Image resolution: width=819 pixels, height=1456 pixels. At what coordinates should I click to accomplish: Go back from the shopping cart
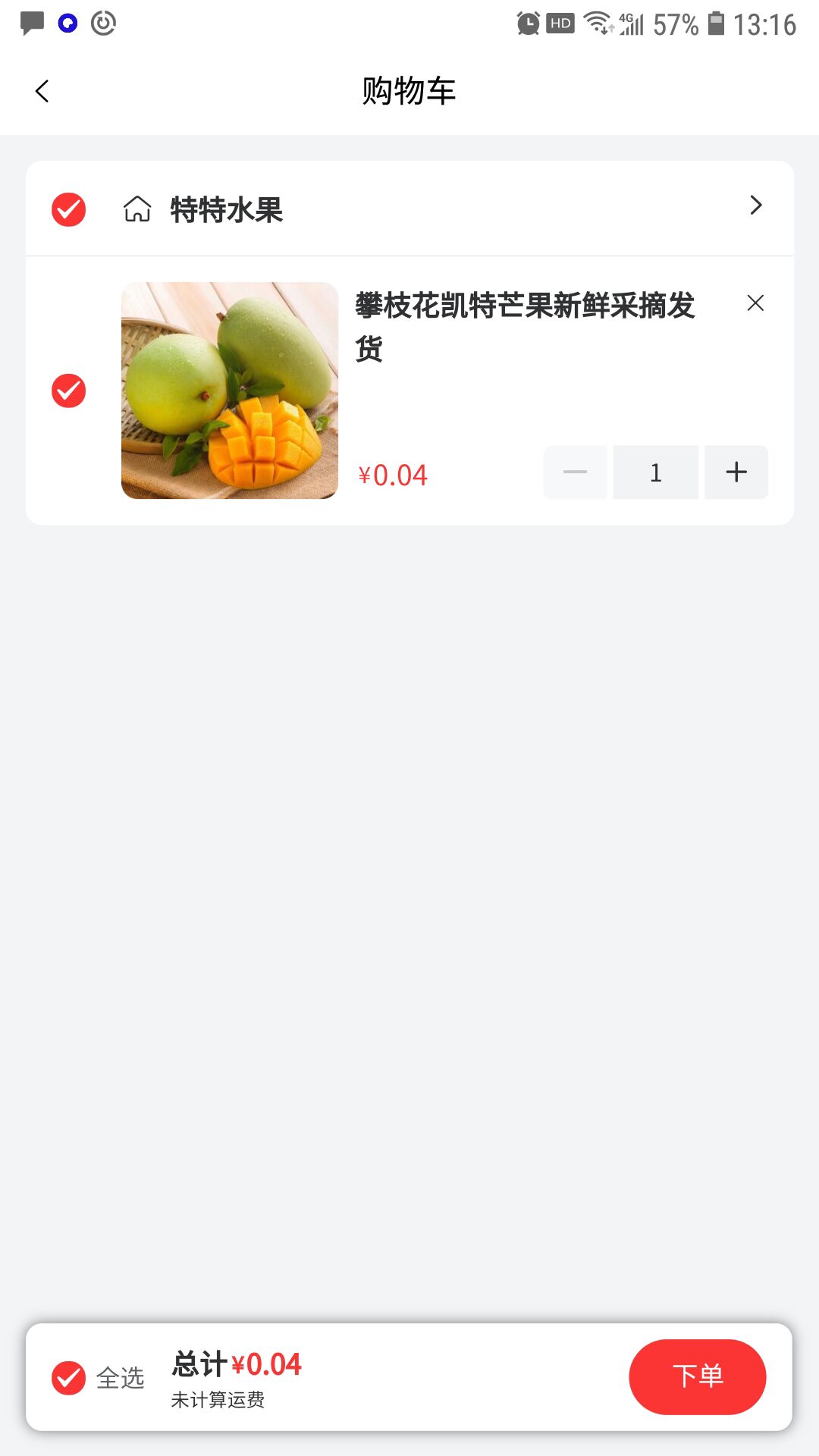pyautogui.click(x=42, y=91)
